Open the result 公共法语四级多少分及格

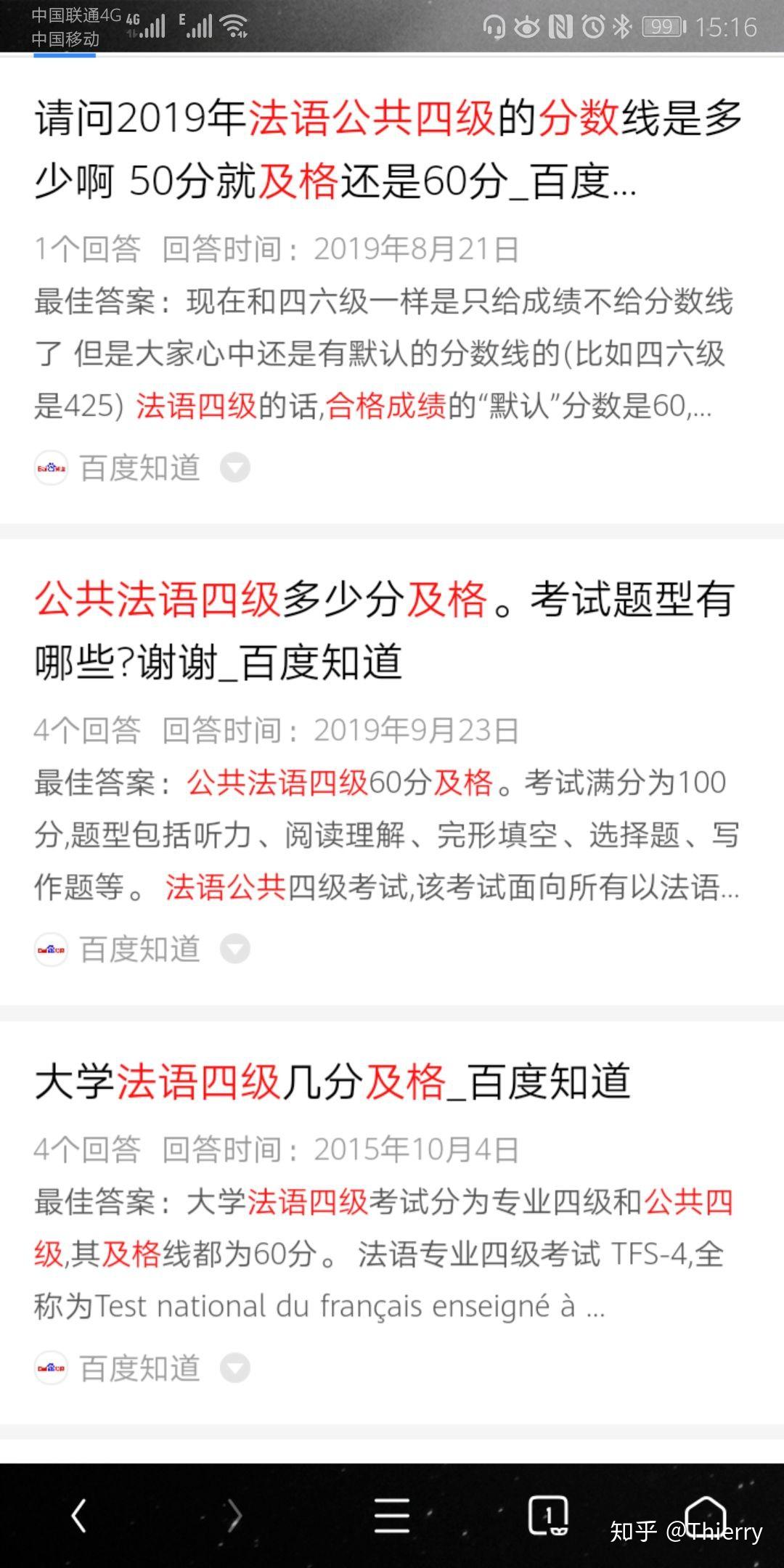385,631
